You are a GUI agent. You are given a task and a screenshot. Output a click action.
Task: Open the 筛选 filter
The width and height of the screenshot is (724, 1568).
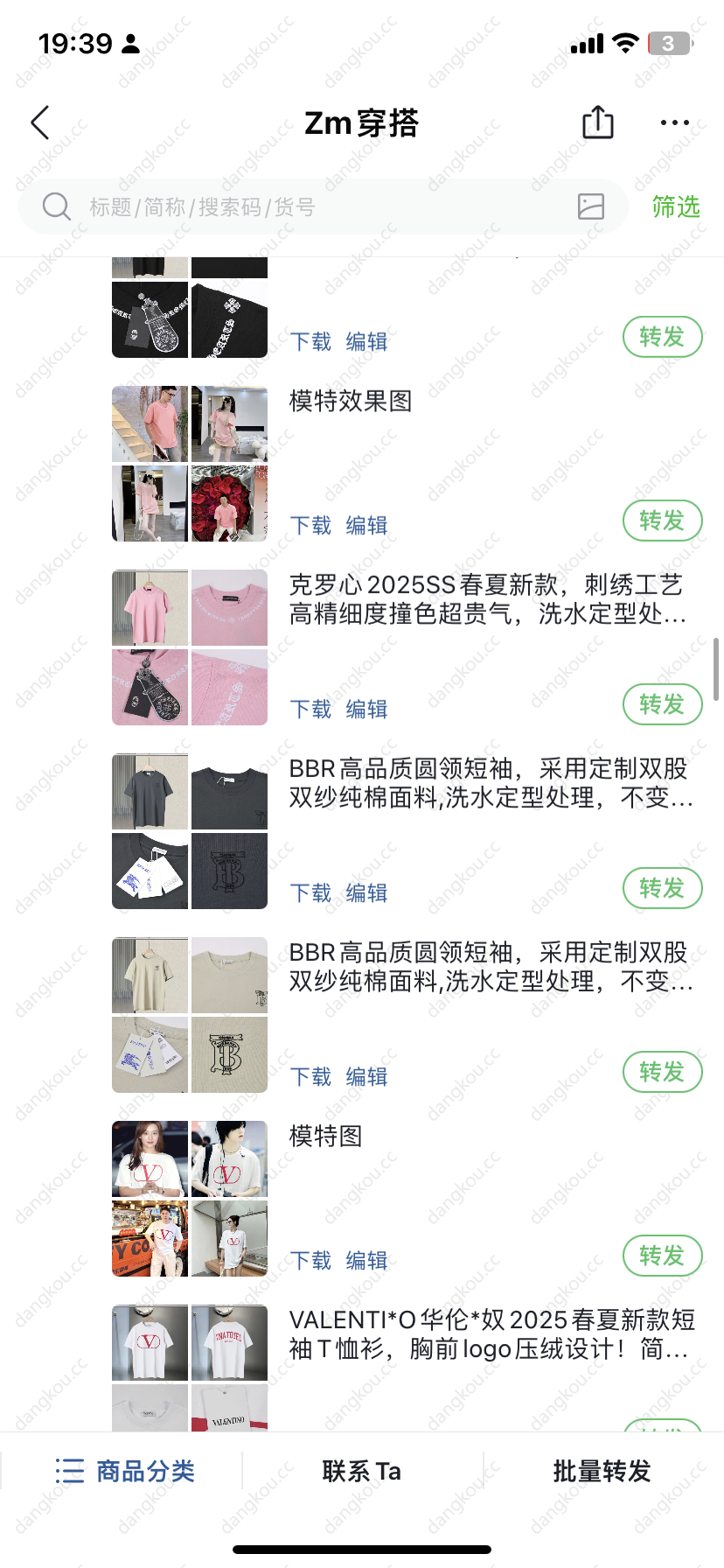pyautogui.click(x=676, y=207)
